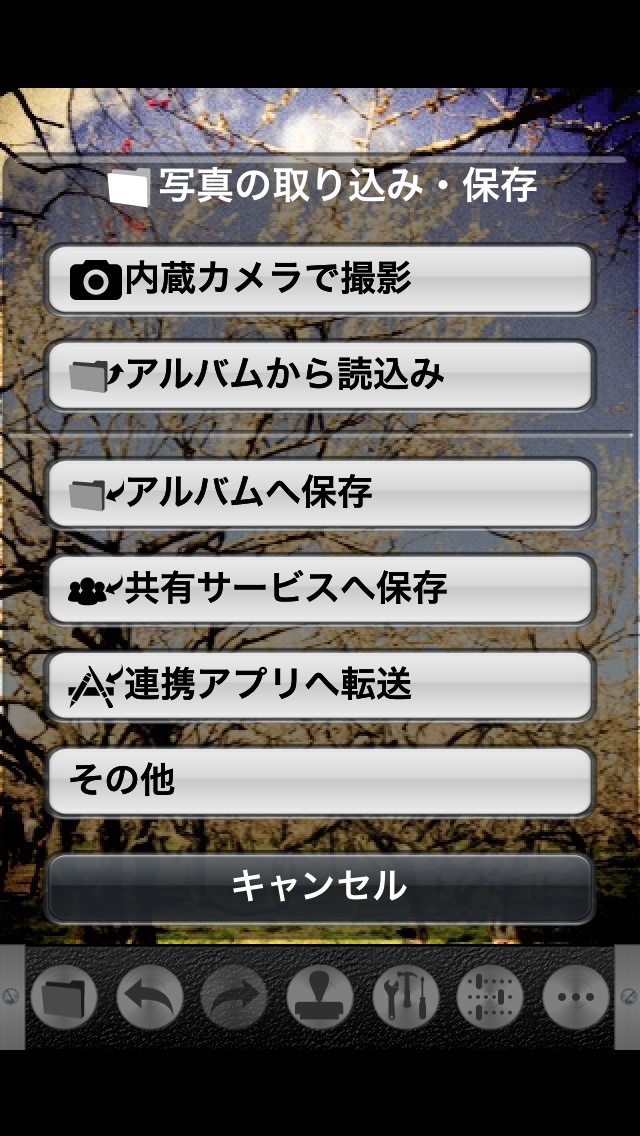Save photo via アルバムへ保存
The image size is (640, 1136).
pos(320,492)
